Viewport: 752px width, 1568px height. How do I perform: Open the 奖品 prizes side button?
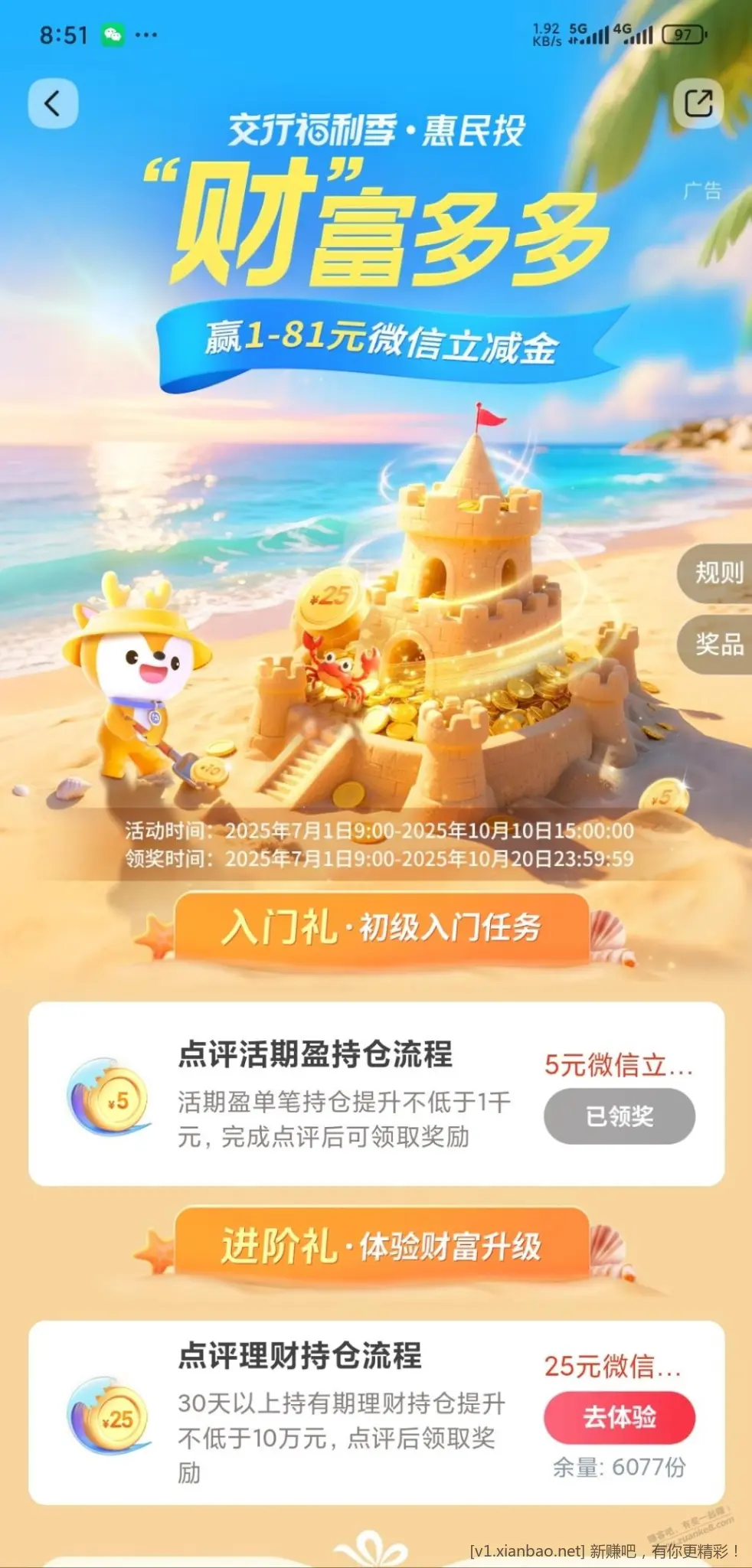point(718,644)
